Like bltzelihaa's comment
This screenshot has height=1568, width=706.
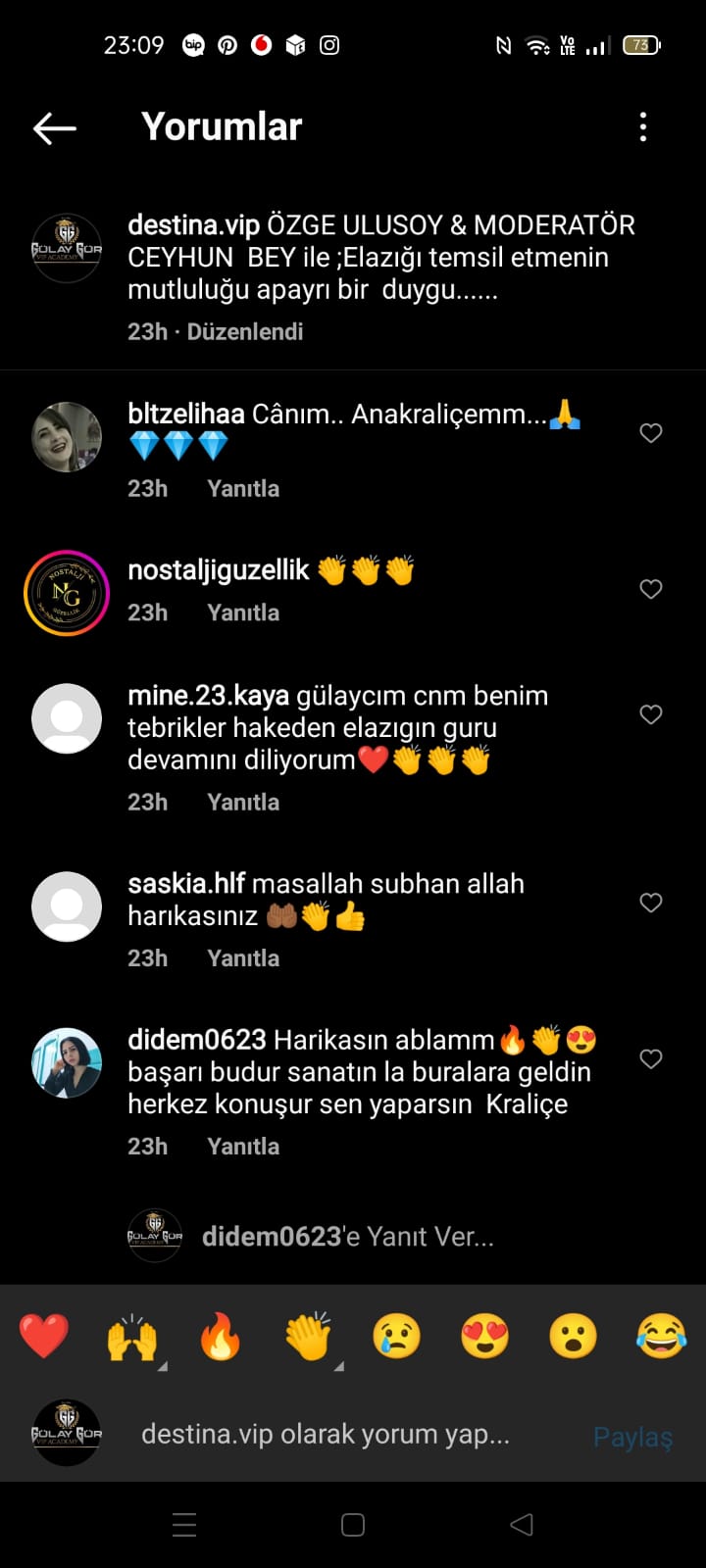click(651, 433)
